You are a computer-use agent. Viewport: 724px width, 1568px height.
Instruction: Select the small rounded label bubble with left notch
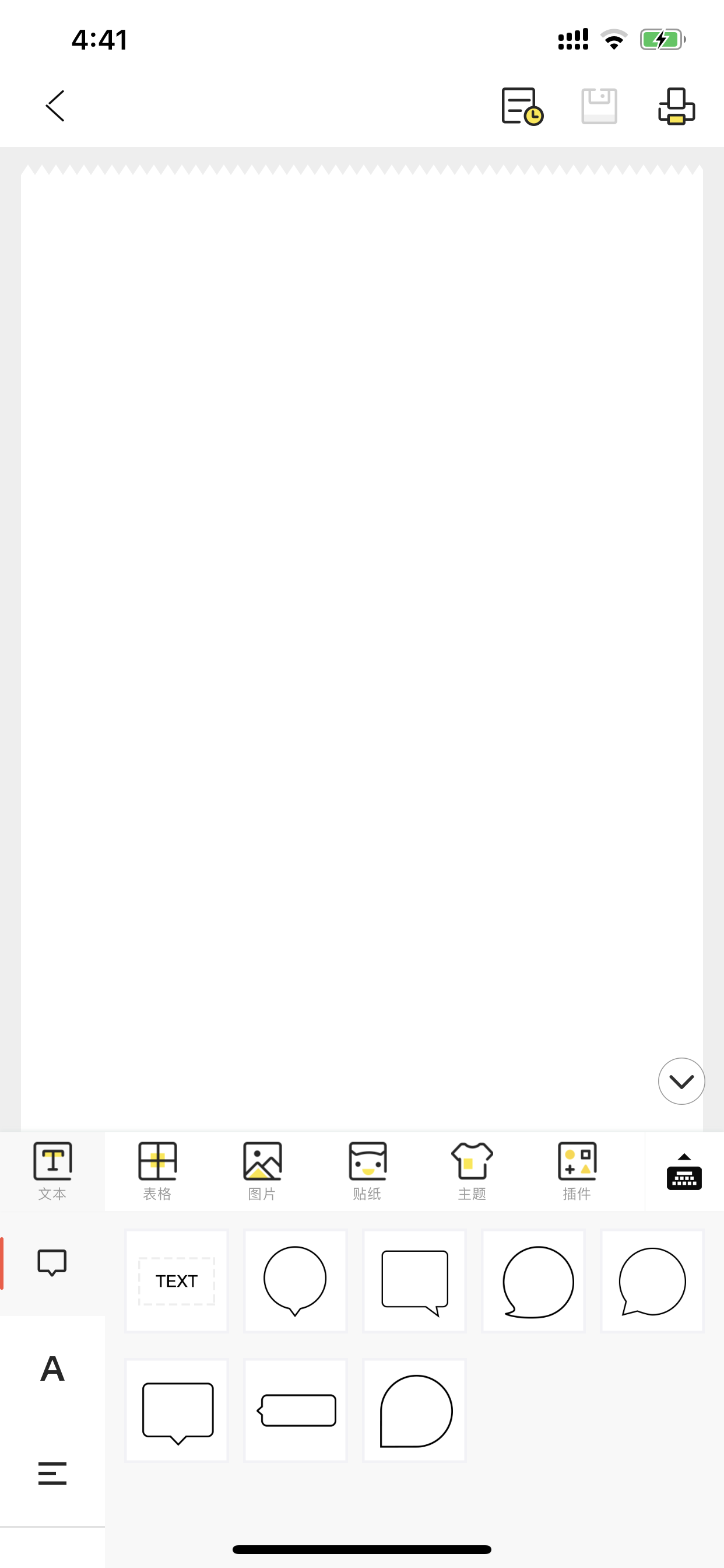[x=296, y=1410]
